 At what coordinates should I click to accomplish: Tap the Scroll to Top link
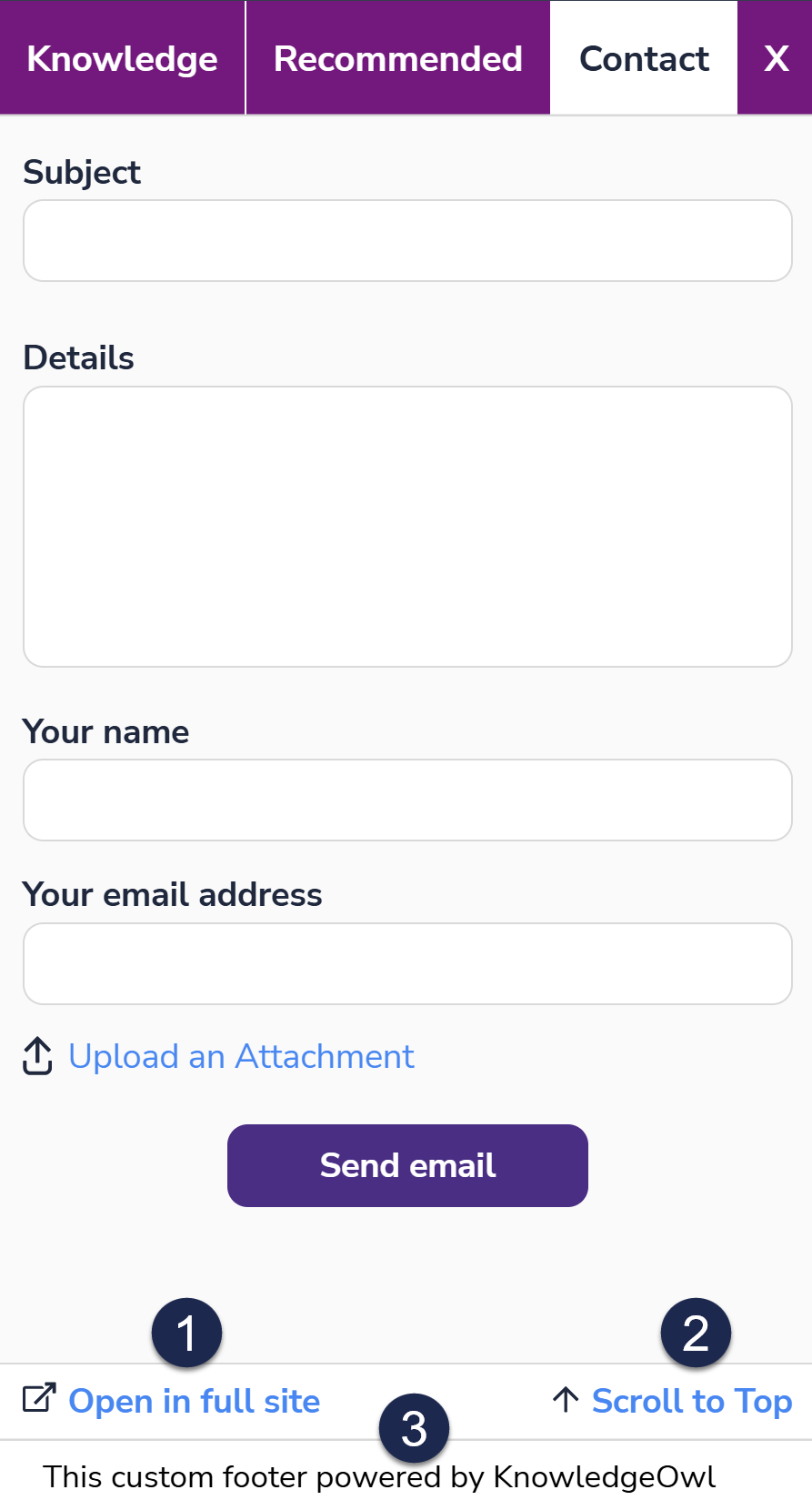click(691, 1402)
